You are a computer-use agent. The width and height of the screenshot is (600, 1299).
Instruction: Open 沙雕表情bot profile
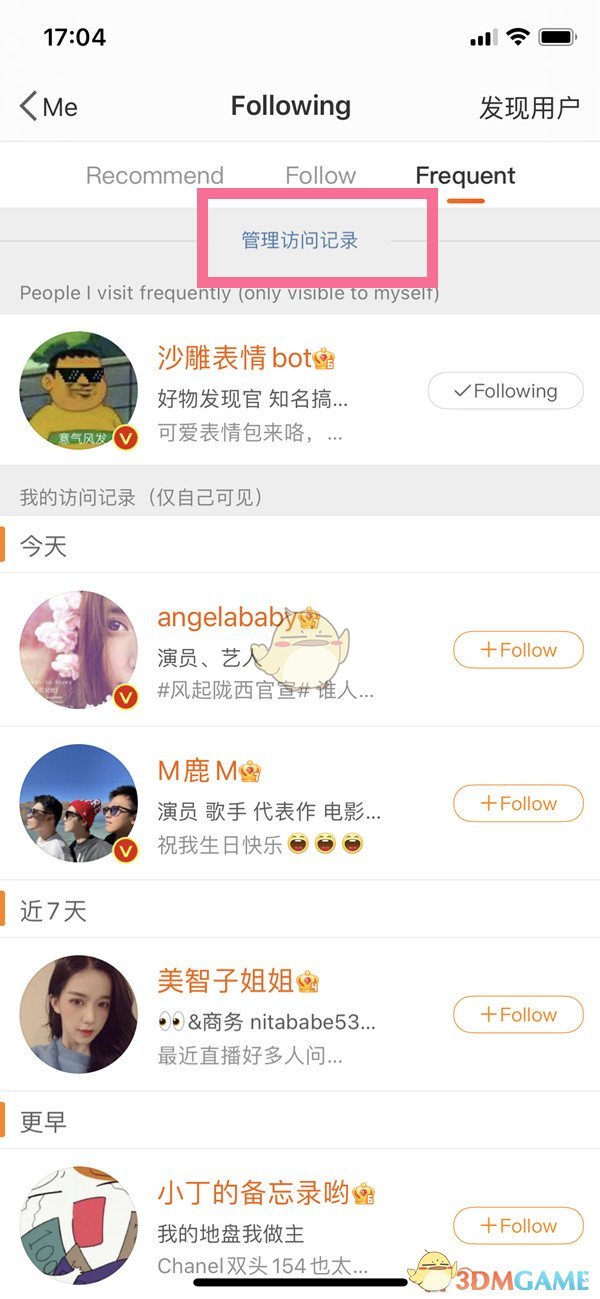tap(235, 358)
